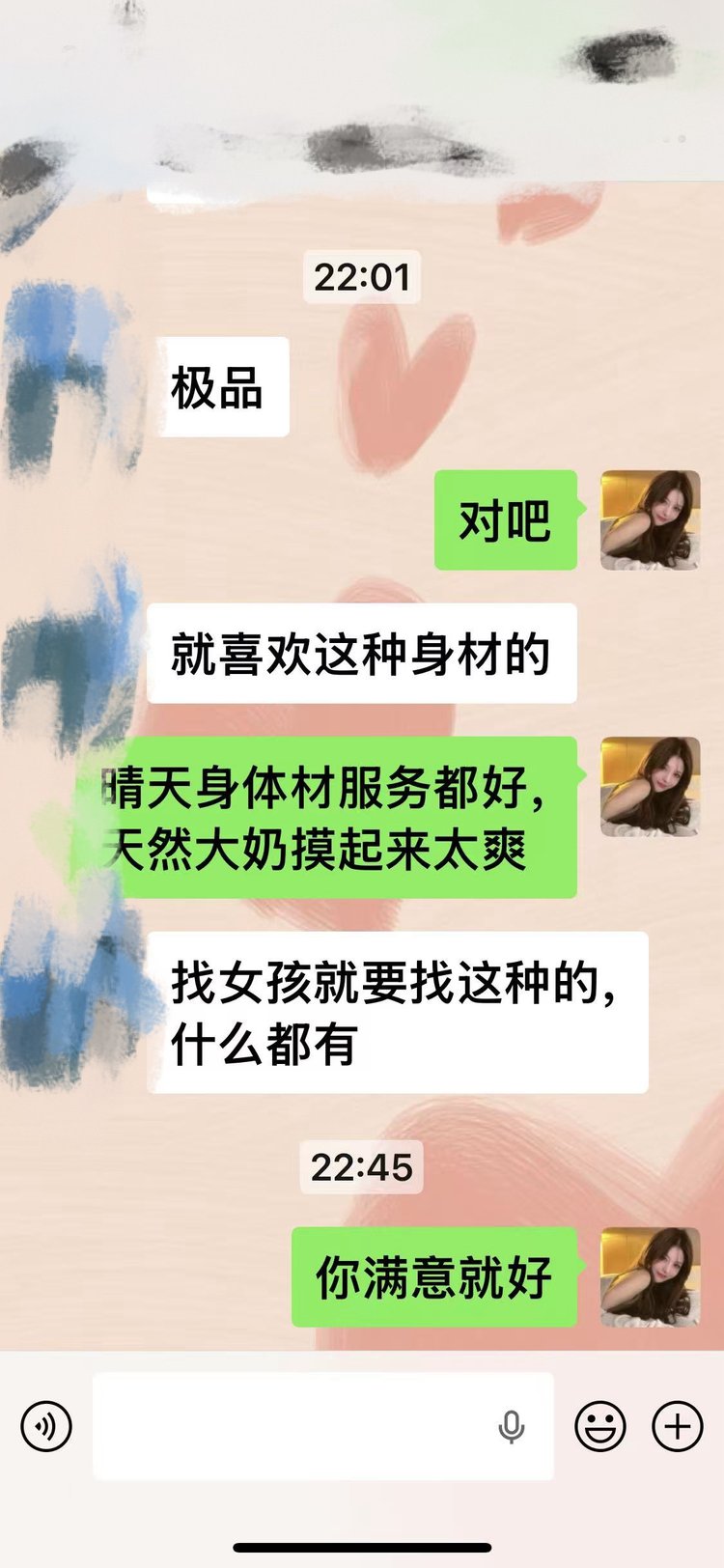The image size is (724, 1568).
Task: Open the emoji sticker panel
Action: 600,1425
